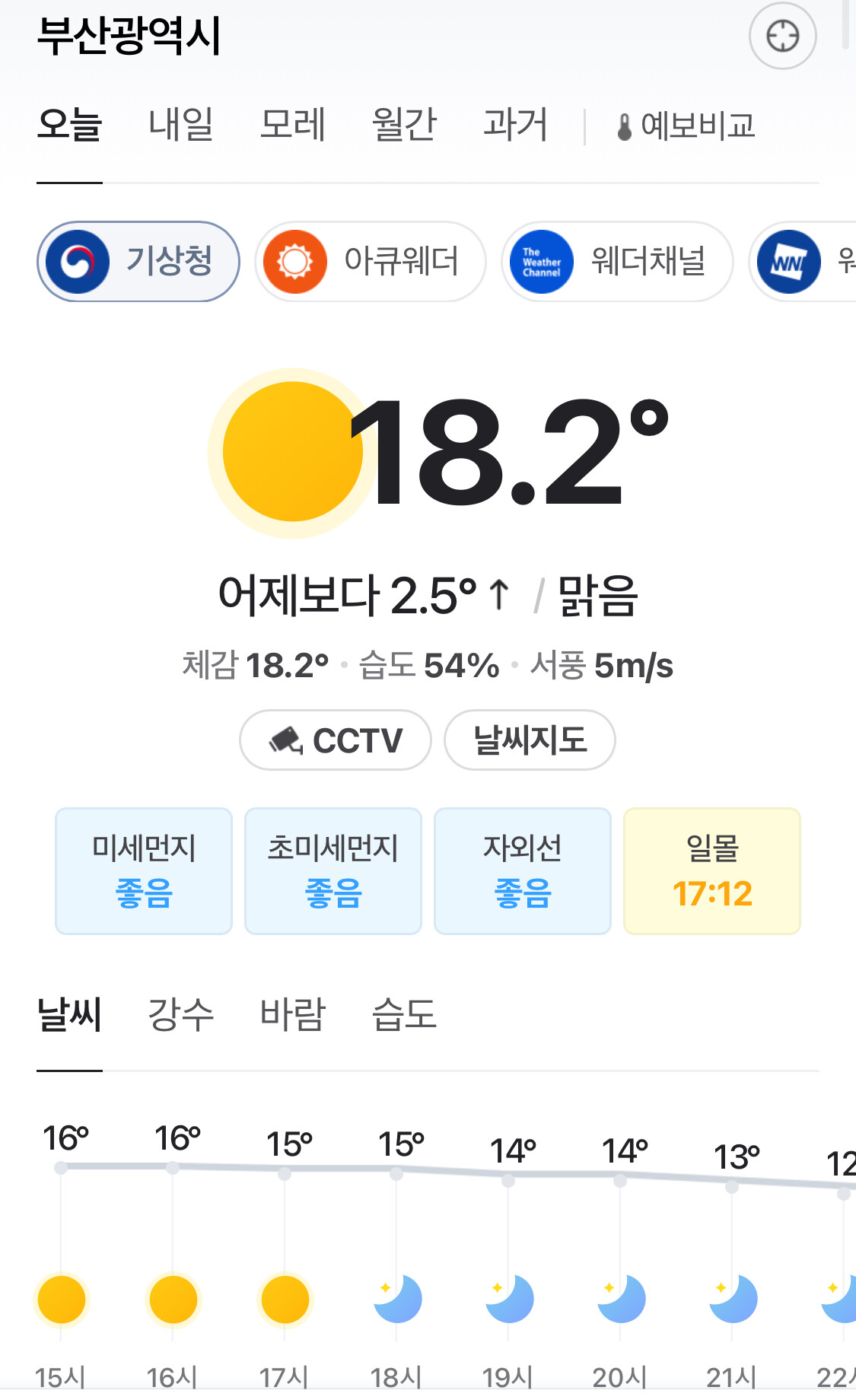
Task: Select 기상청 as weather provider
Action: 138,262
